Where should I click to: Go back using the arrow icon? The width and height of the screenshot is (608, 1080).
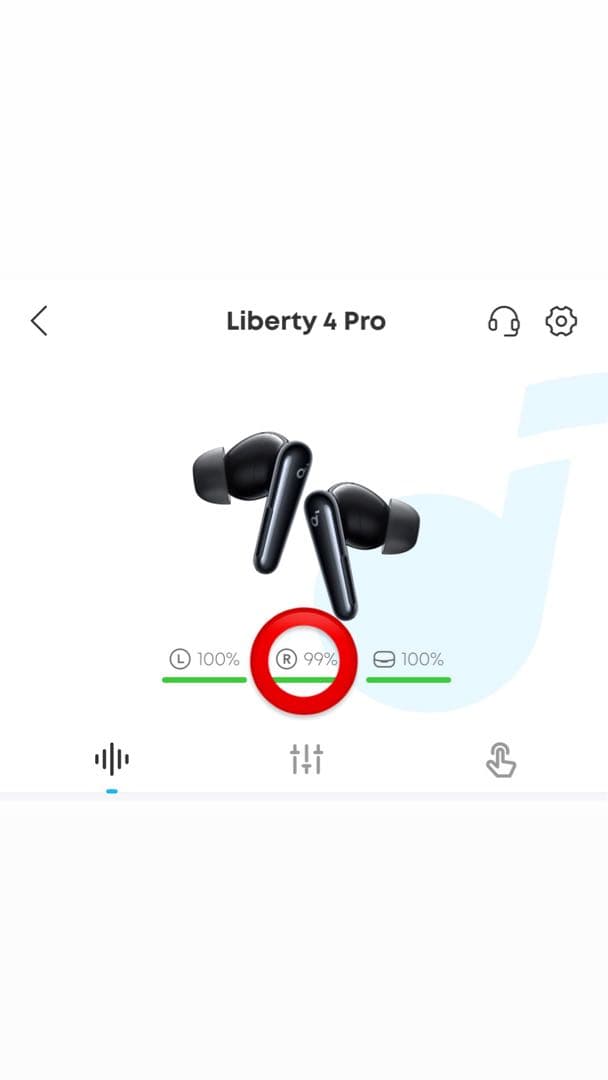tap(39, 321)
